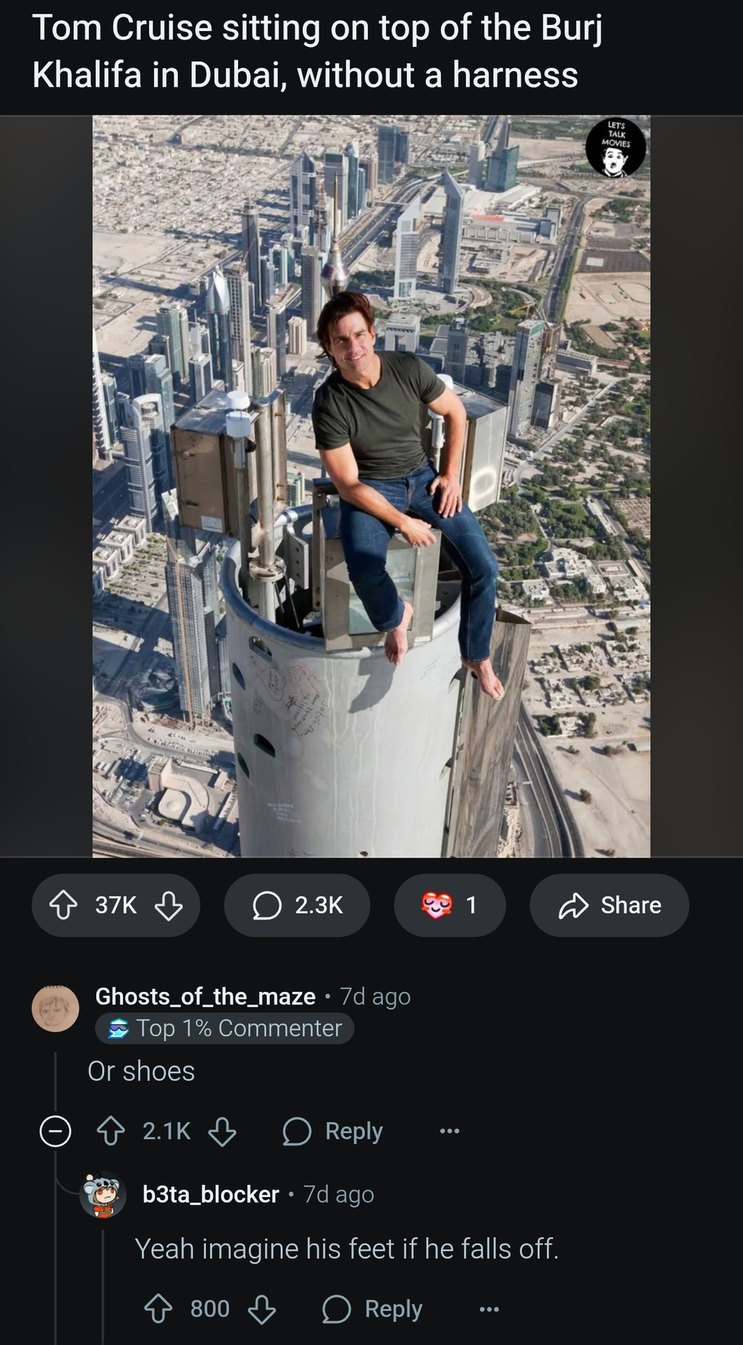This screenshot has width=743, height=1345.
Task: Open more options for b3ta_blocker's comment
Action: coord(488,1309)
